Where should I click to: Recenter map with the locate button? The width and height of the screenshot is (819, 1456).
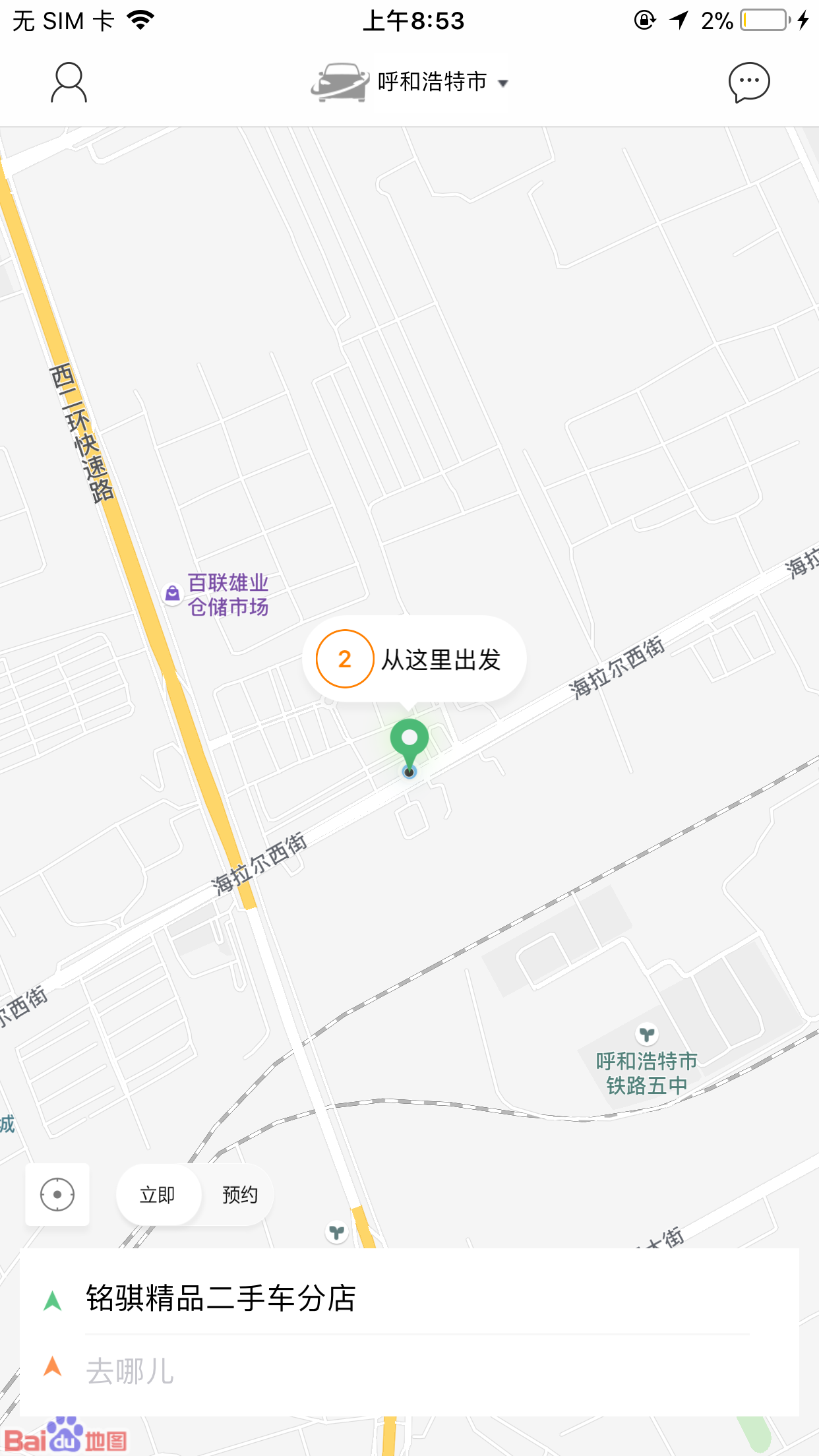[57, 1194]
